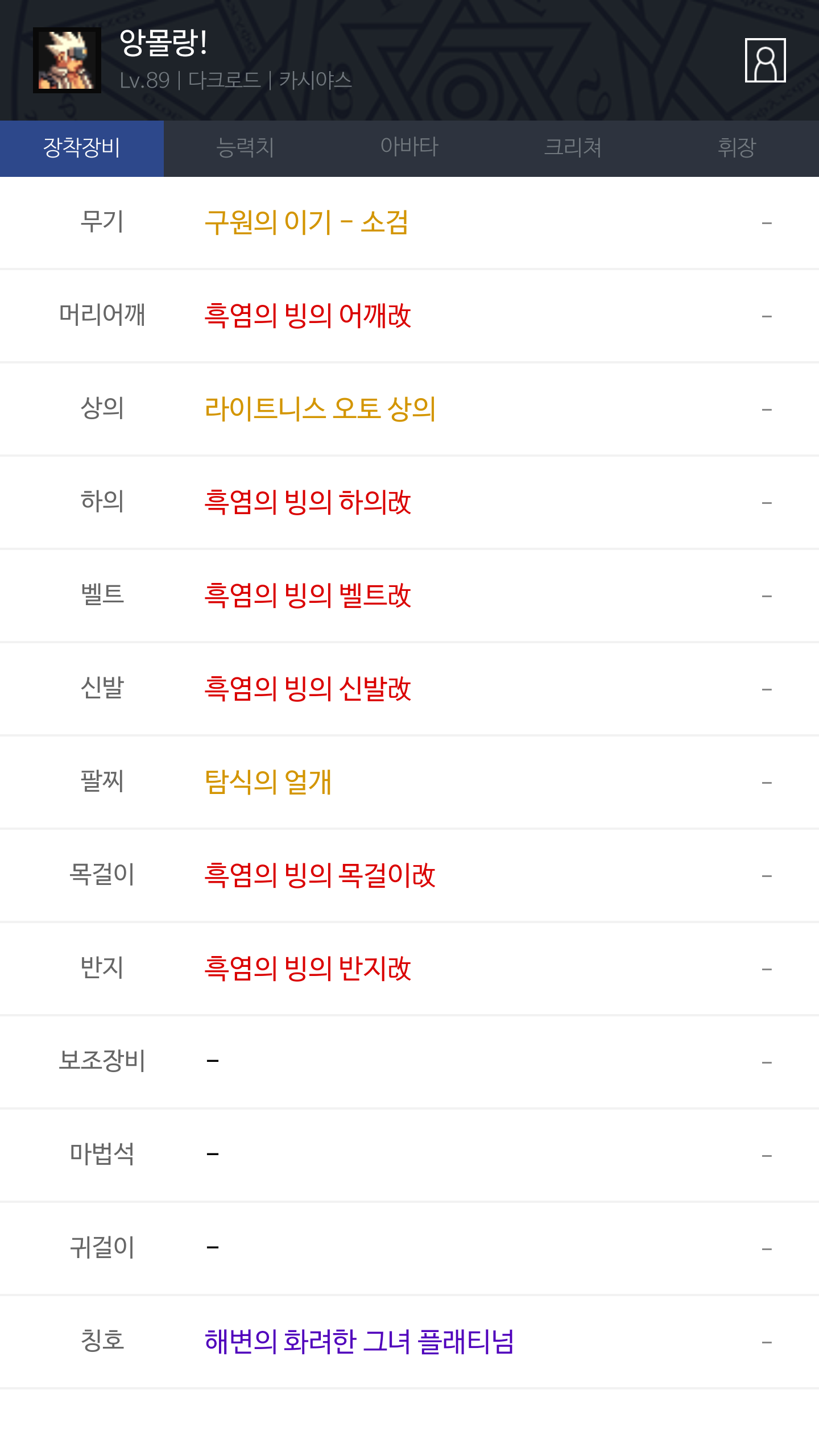Viewport: 819px width, 1456px height.
Task: Open 흑염의 빙의 반지改 item
Action: pos(308,969)
